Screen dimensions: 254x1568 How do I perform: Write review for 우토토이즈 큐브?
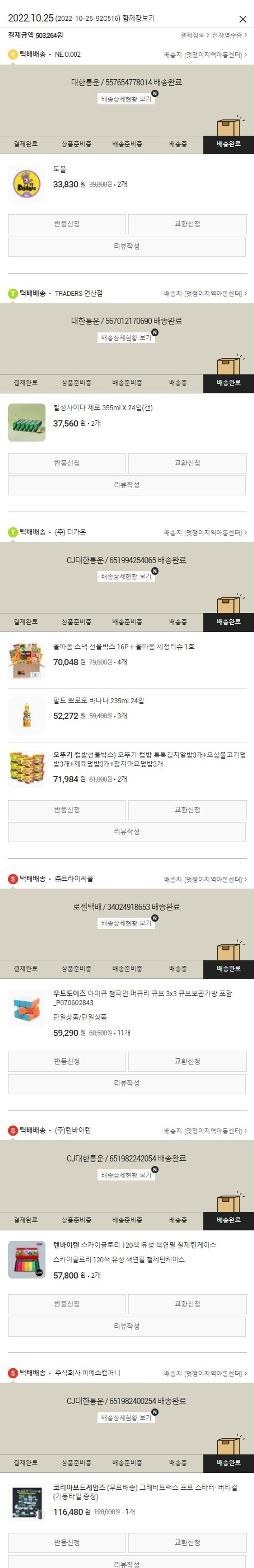click(x=126, y=1083)
